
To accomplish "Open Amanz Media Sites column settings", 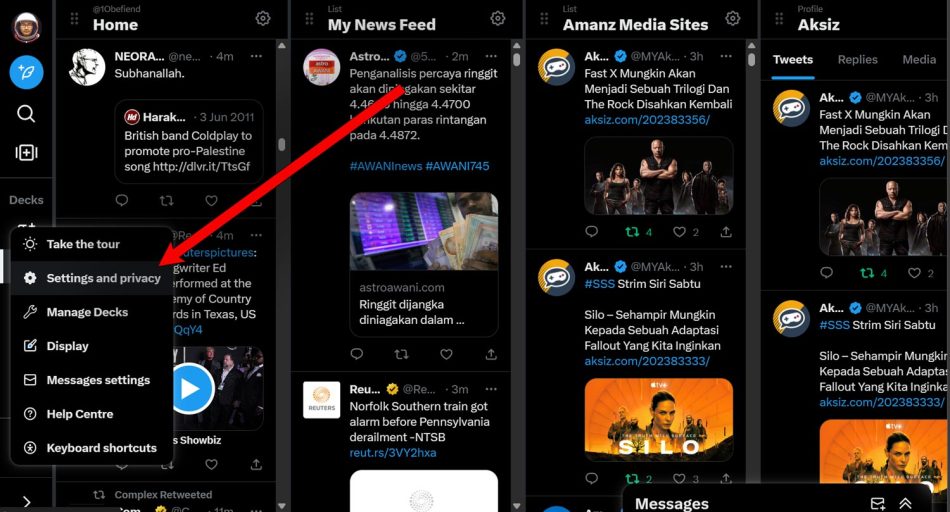I will click(x=733, y=18).
